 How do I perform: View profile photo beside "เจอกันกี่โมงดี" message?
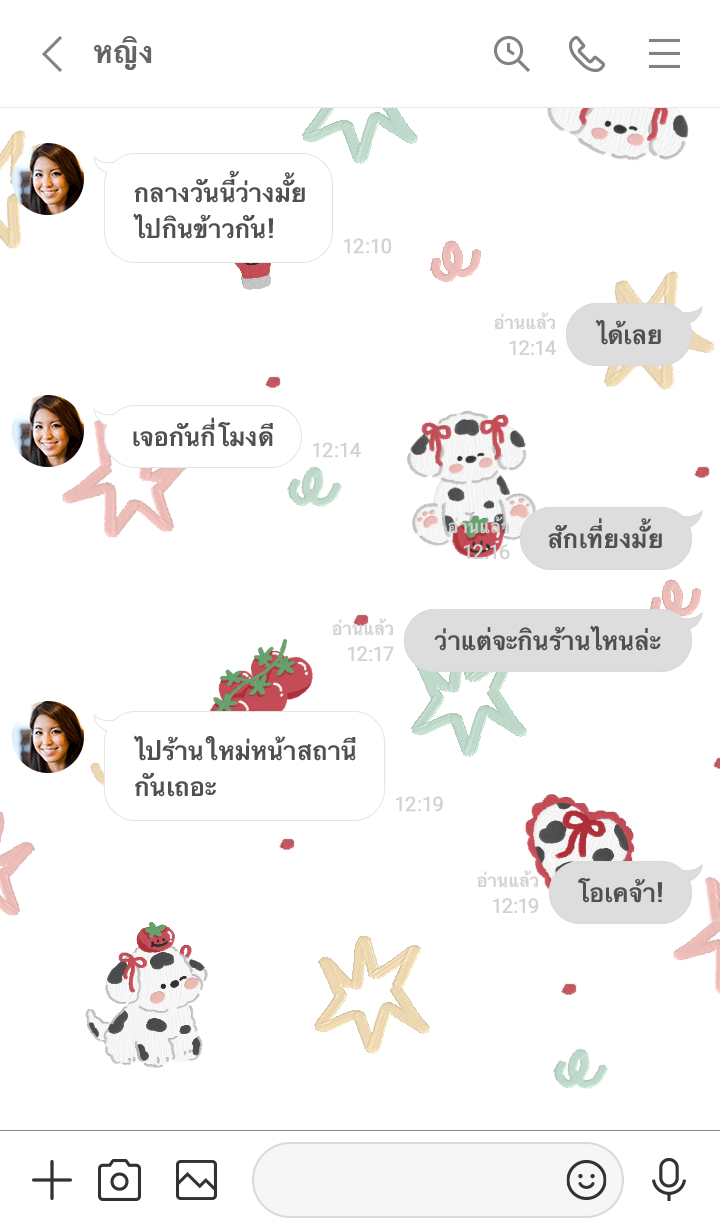[48, 431]
